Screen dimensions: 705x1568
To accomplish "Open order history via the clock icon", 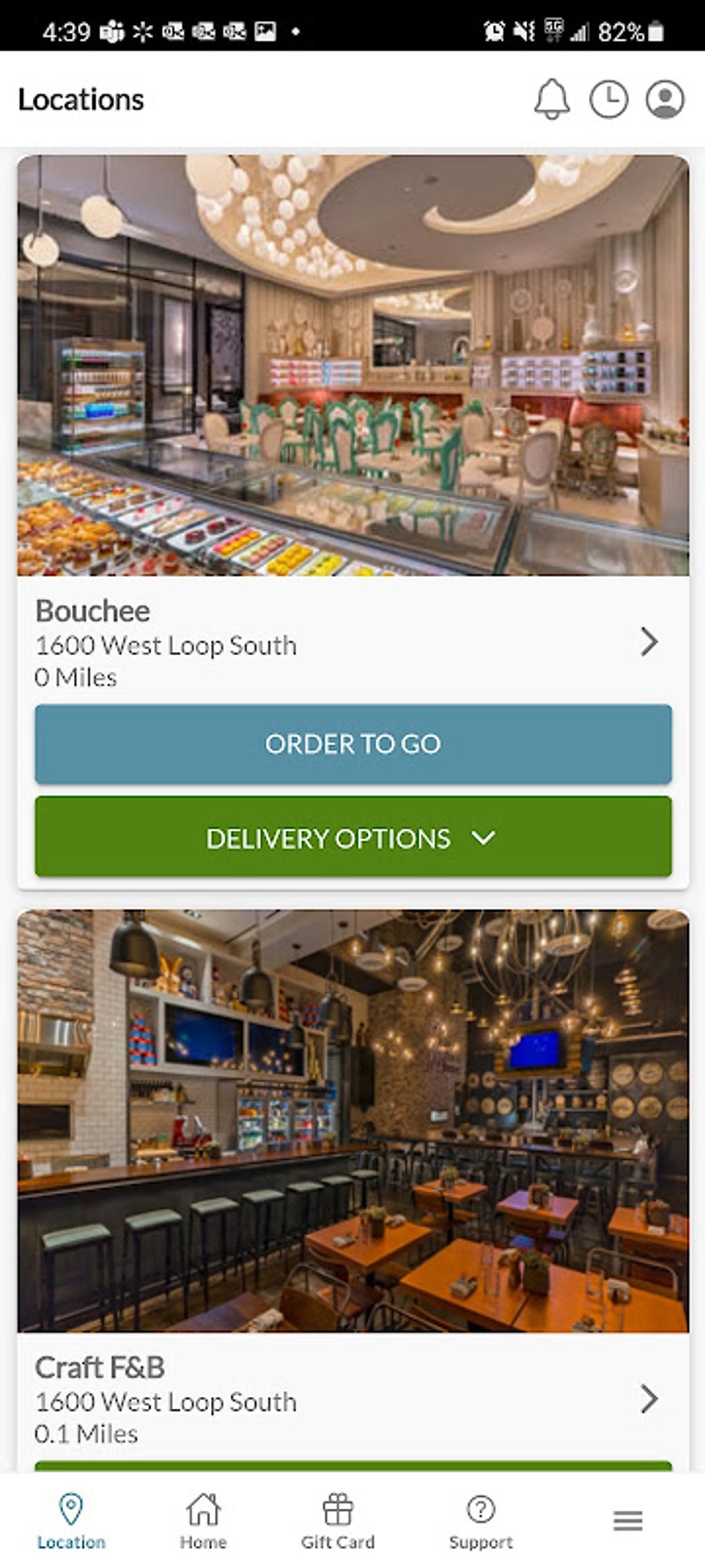I will [608, 100].
